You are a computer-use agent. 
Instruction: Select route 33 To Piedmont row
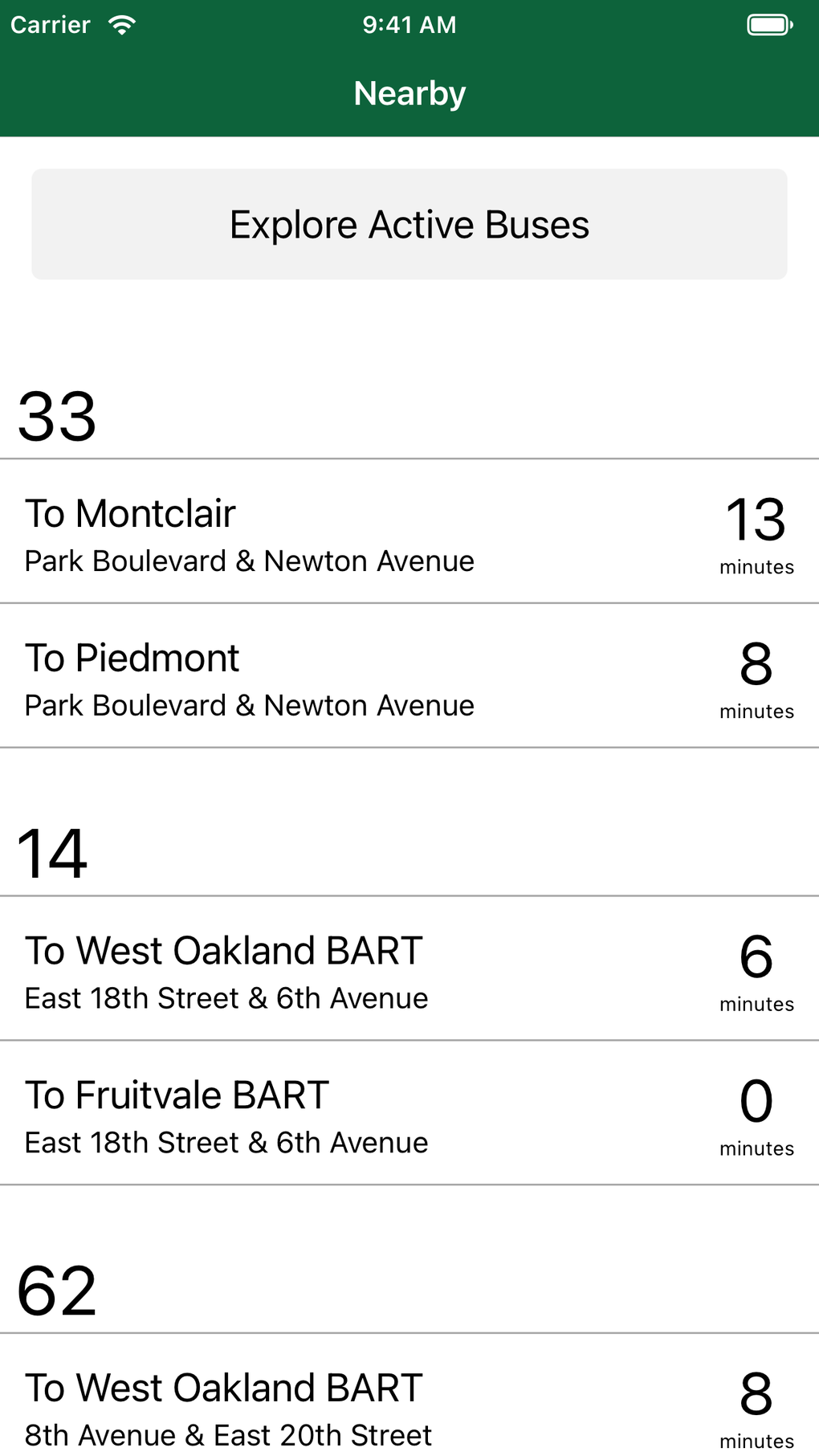409,676
